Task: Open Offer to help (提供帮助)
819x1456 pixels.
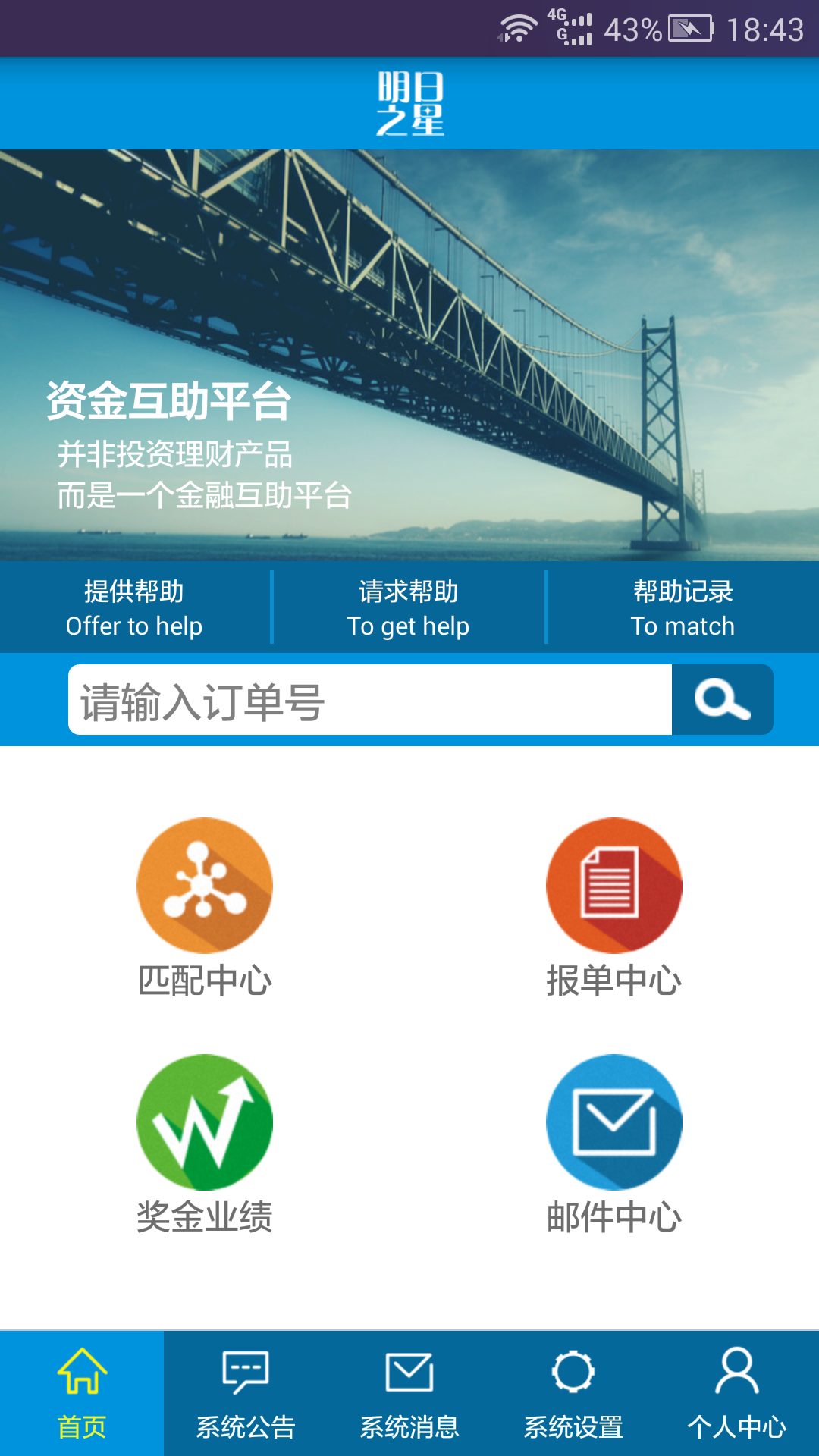Action: coord(134,608)
